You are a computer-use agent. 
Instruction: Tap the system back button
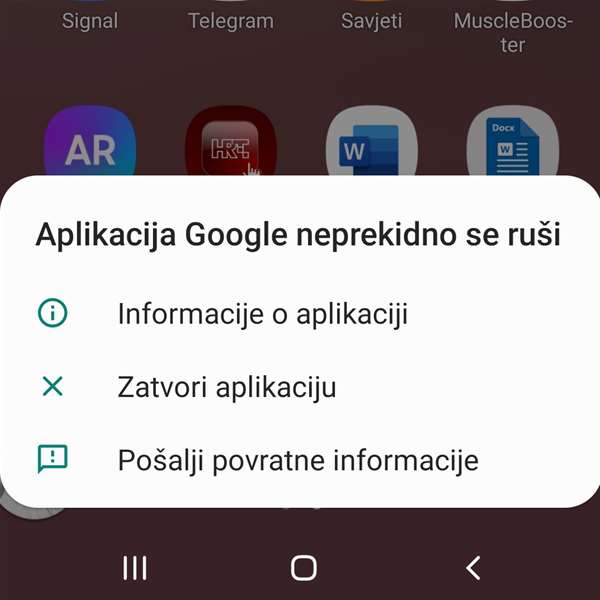click(x=473, y=568)
